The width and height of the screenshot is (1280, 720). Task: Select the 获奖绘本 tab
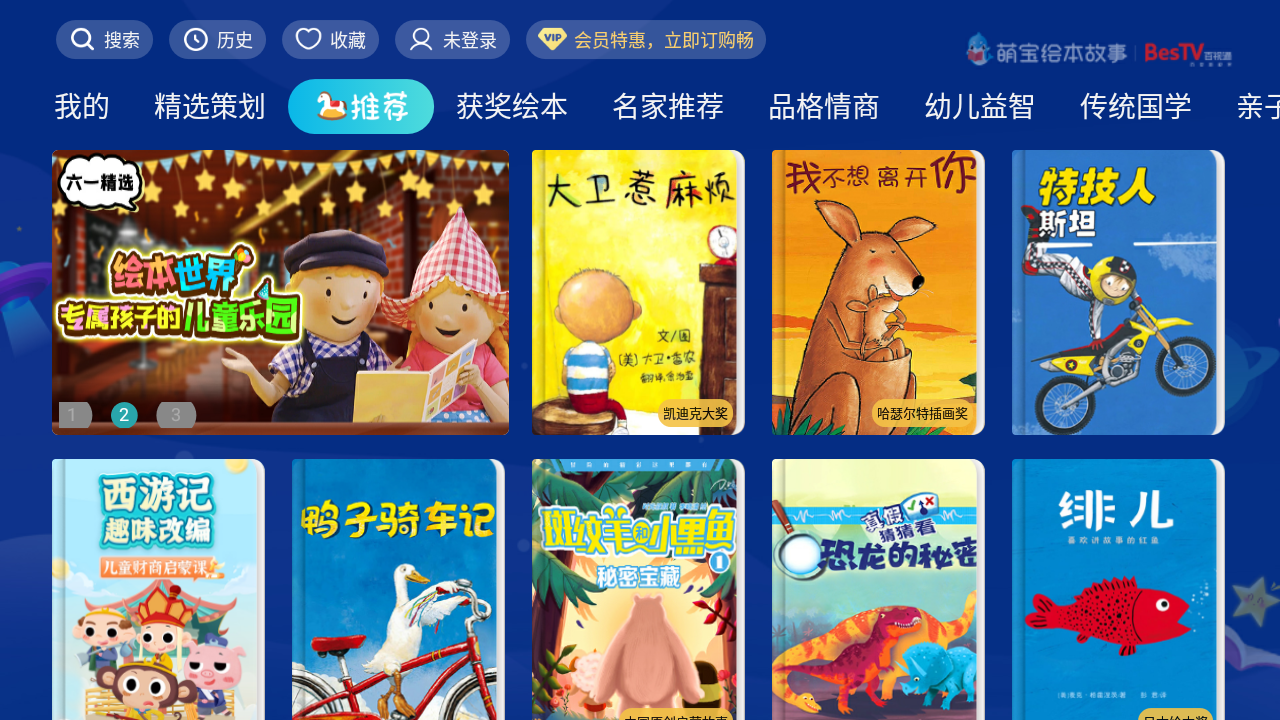[x=512, y=106]
